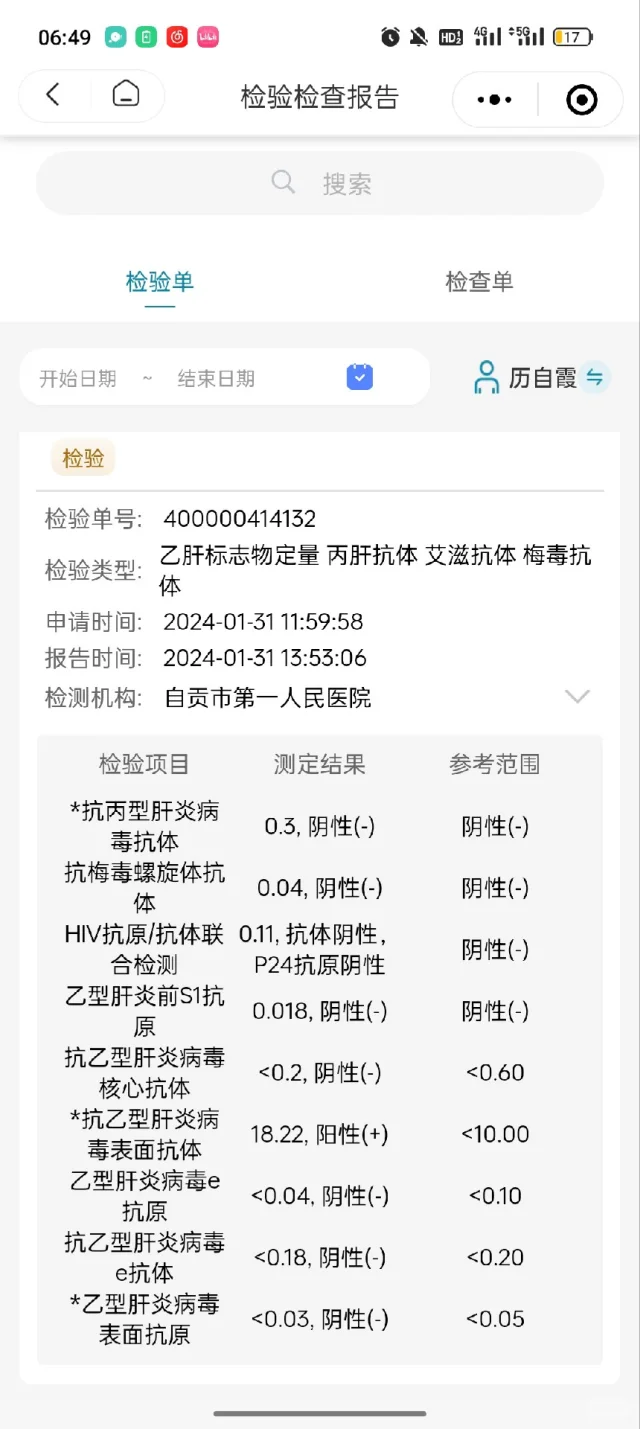Collapse the report details with the chevron
Image resolution: width=640 pixels, height=1429 pixels.
(x=577, y=697)
